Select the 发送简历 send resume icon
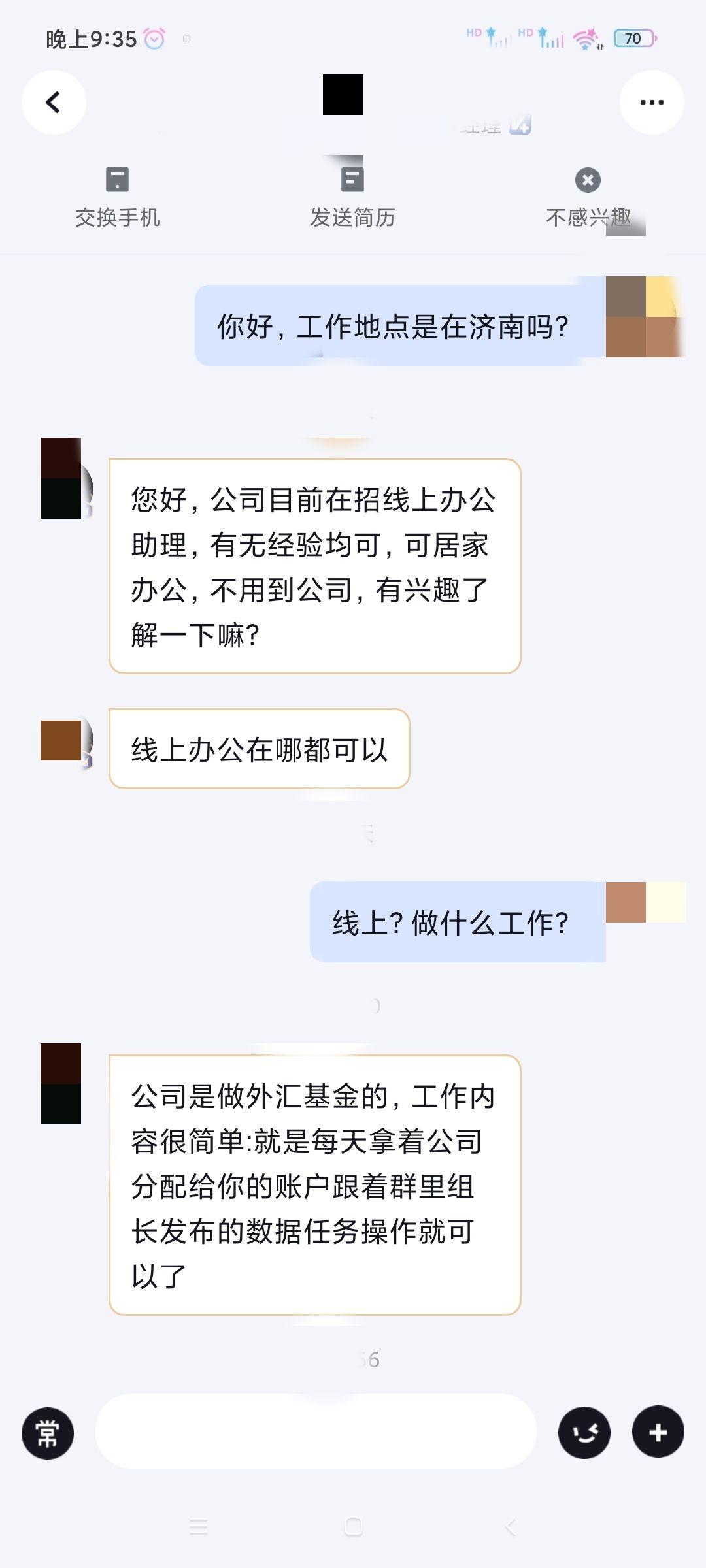 click(x=351, y=193)
